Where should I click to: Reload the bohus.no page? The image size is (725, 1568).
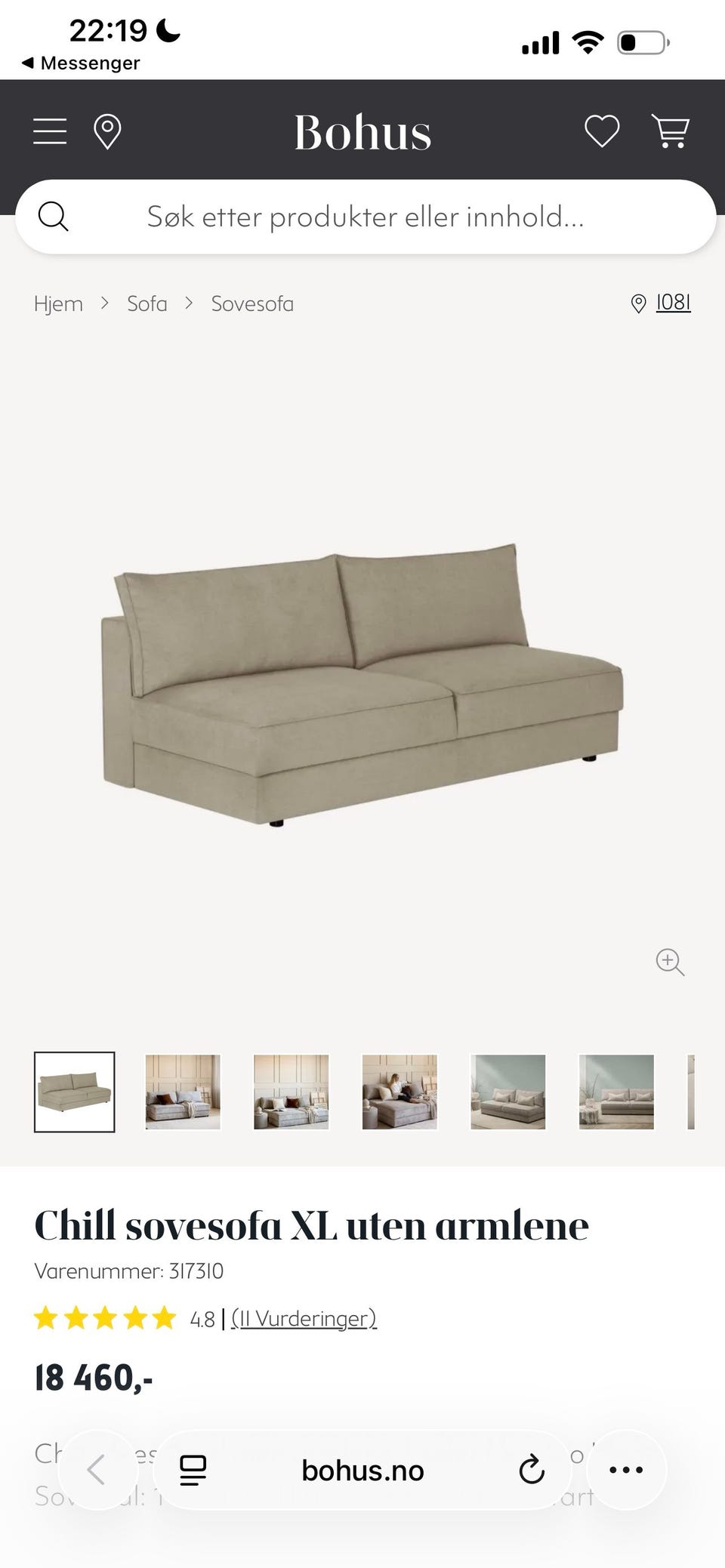click(532, 1469)
